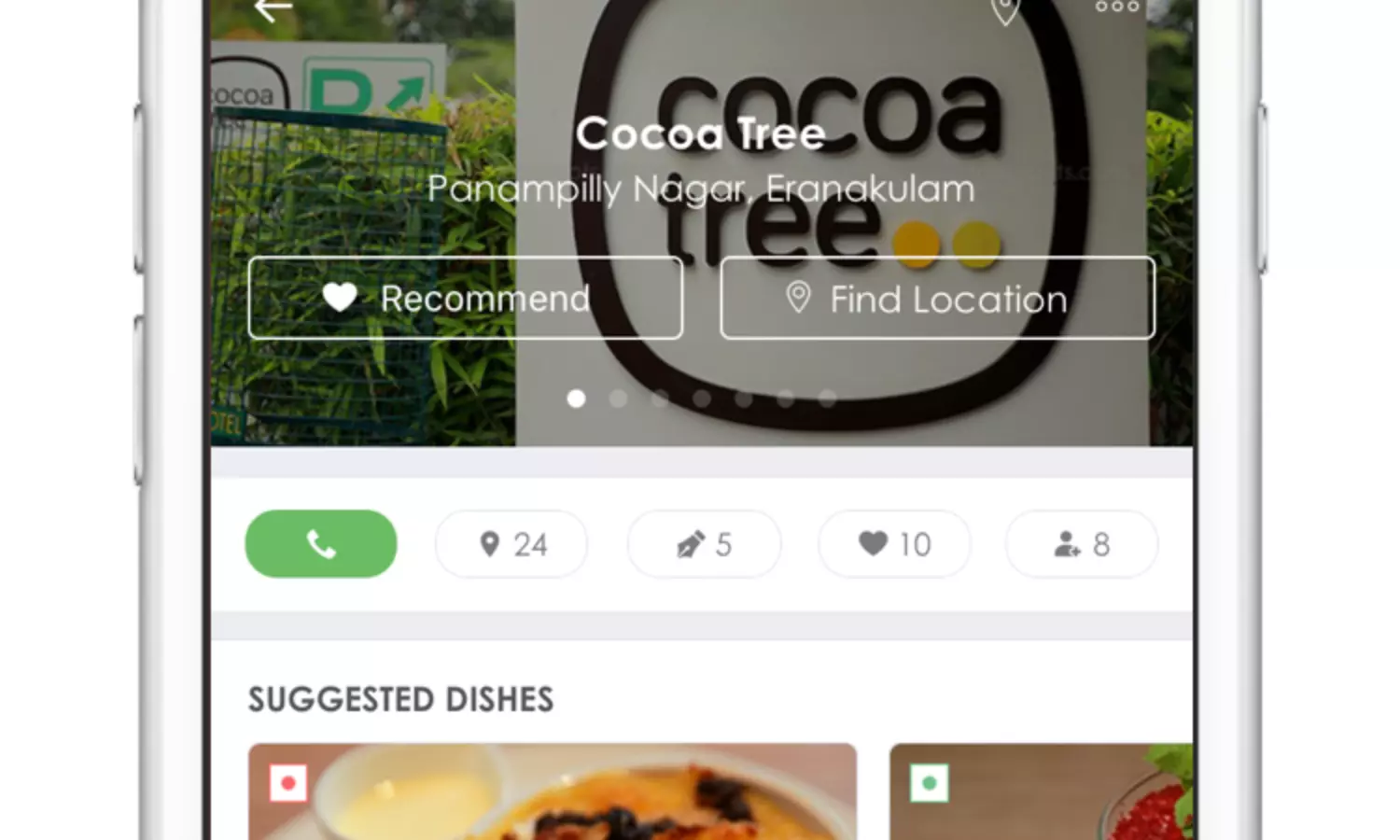Open the first suggested dish card

[552, 791]
